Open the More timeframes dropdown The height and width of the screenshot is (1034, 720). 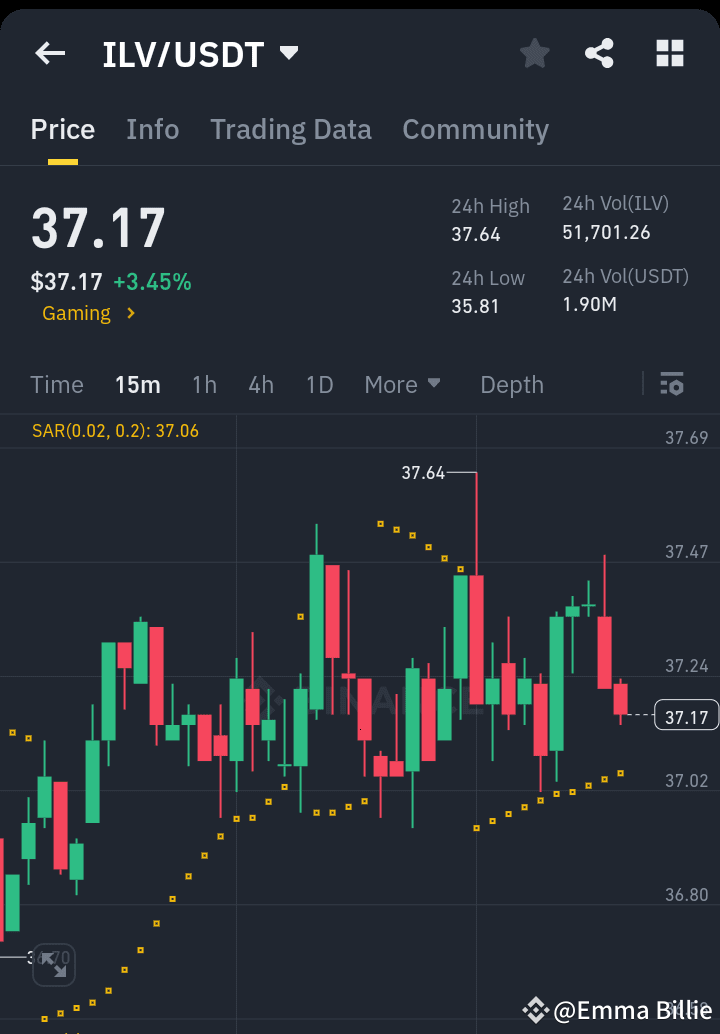[402, 384]
